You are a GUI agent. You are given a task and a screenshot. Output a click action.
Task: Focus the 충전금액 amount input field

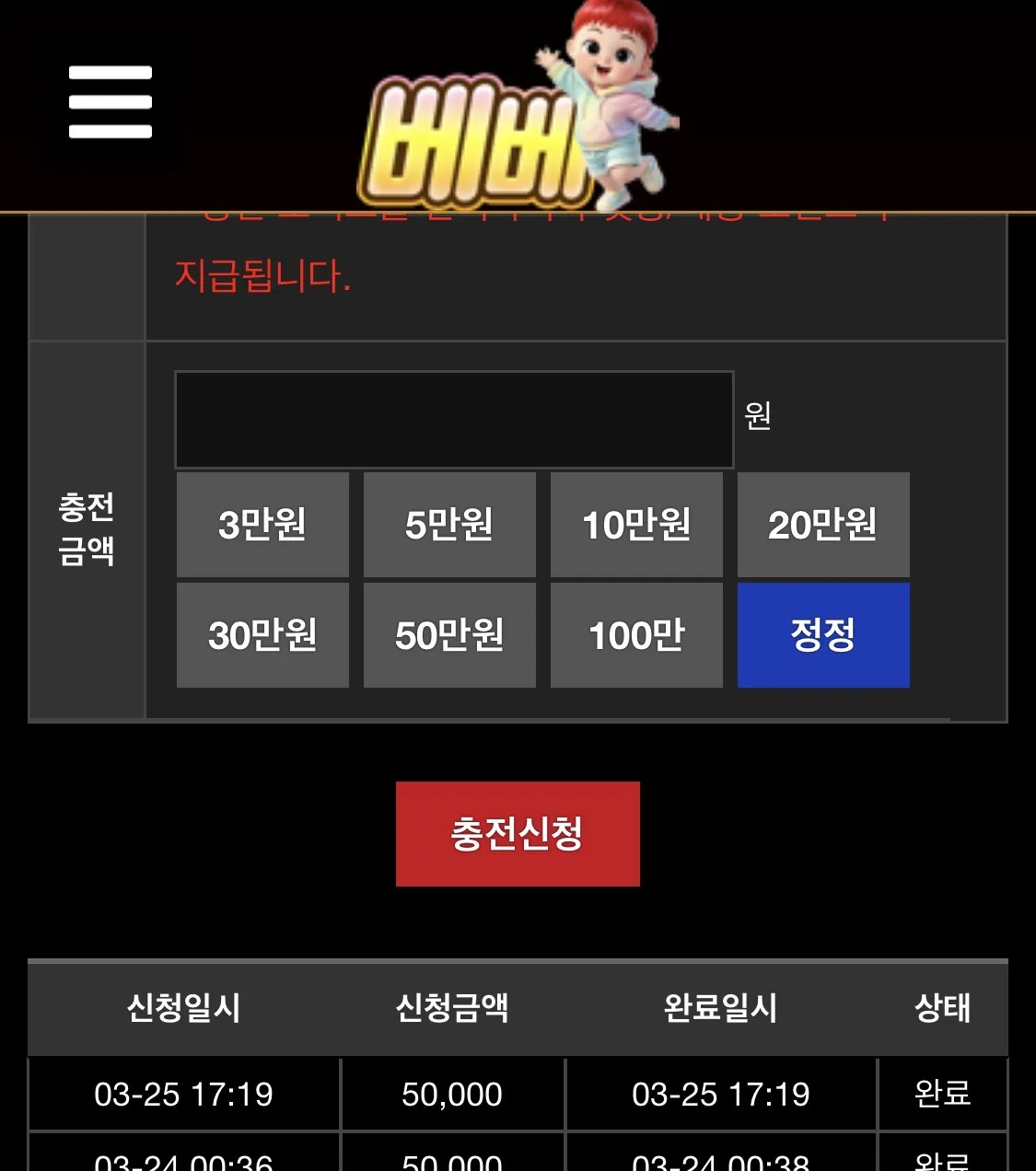coord(454,420)
